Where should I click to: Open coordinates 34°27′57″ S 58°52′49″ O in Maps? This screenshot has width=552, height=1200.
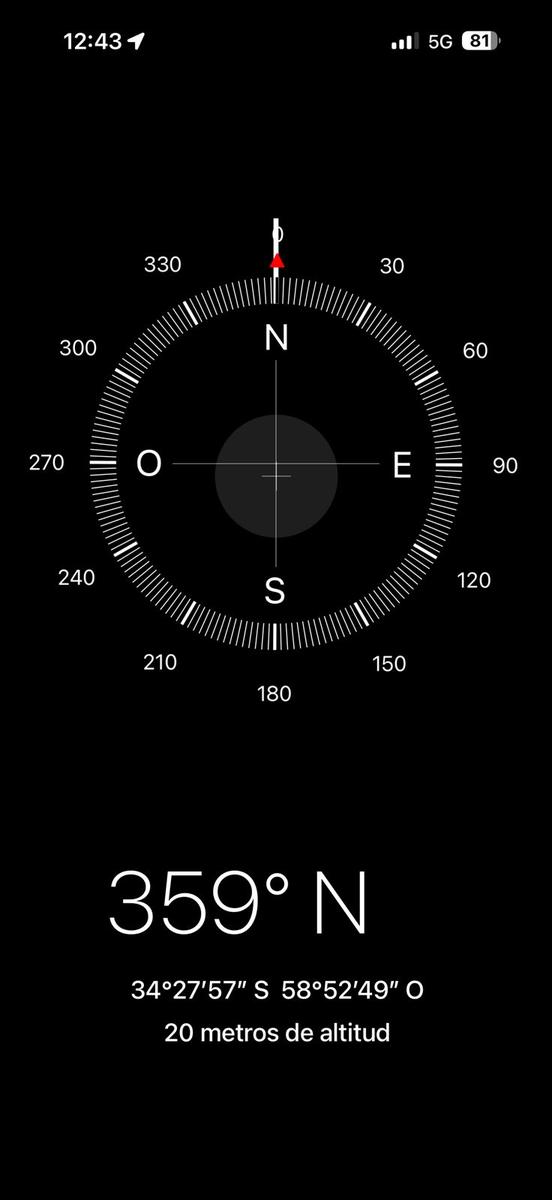277,990
